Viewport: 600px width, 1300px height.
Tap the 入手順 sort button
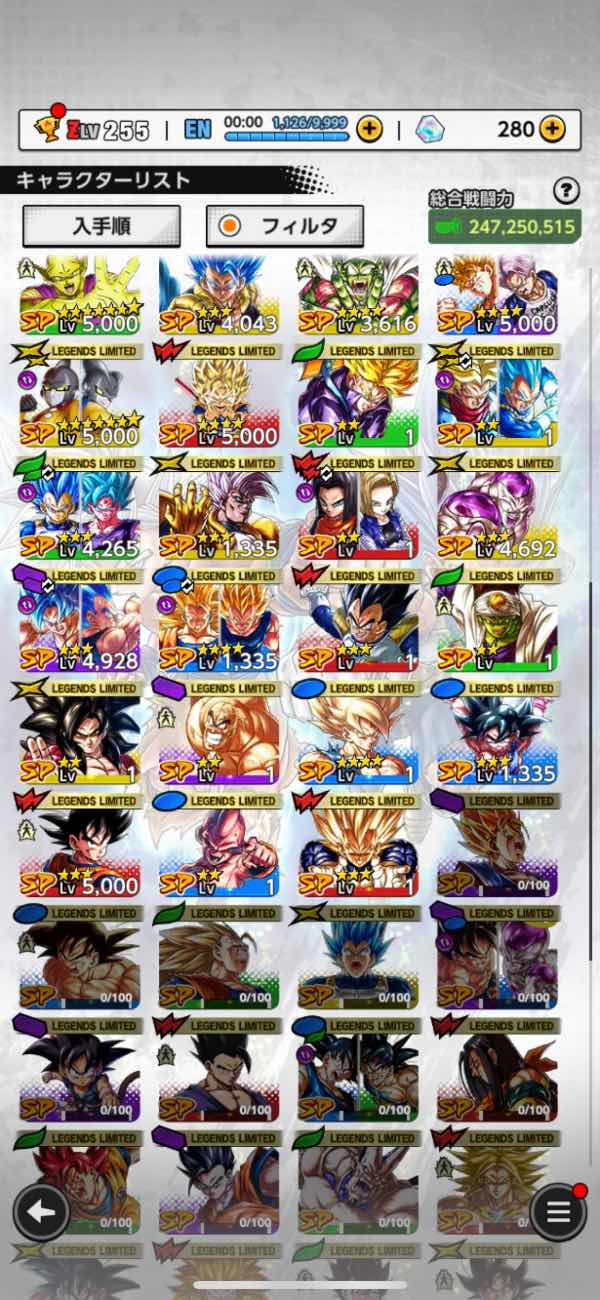101,226
